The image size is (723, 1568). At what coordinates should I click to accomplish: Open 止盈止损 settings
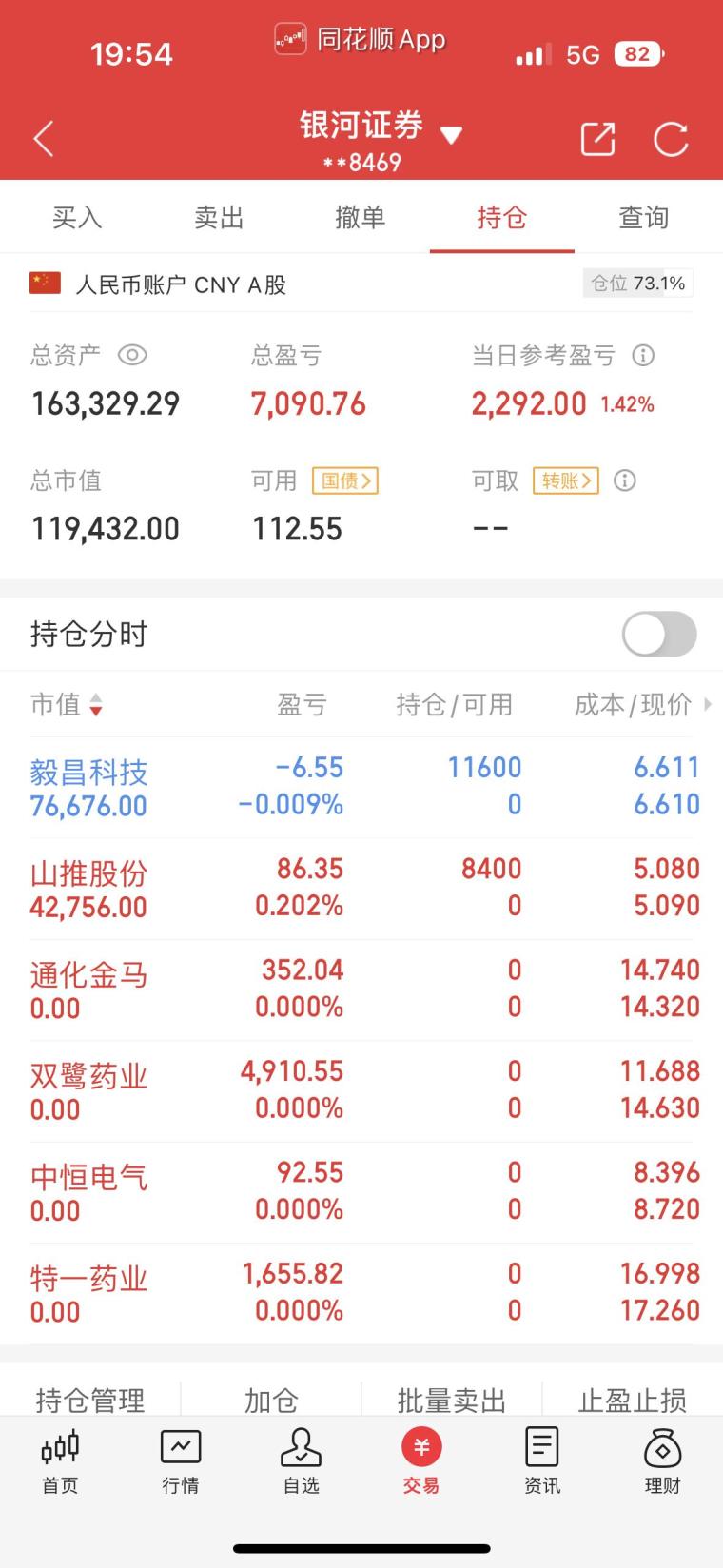tap(633, 1401)
